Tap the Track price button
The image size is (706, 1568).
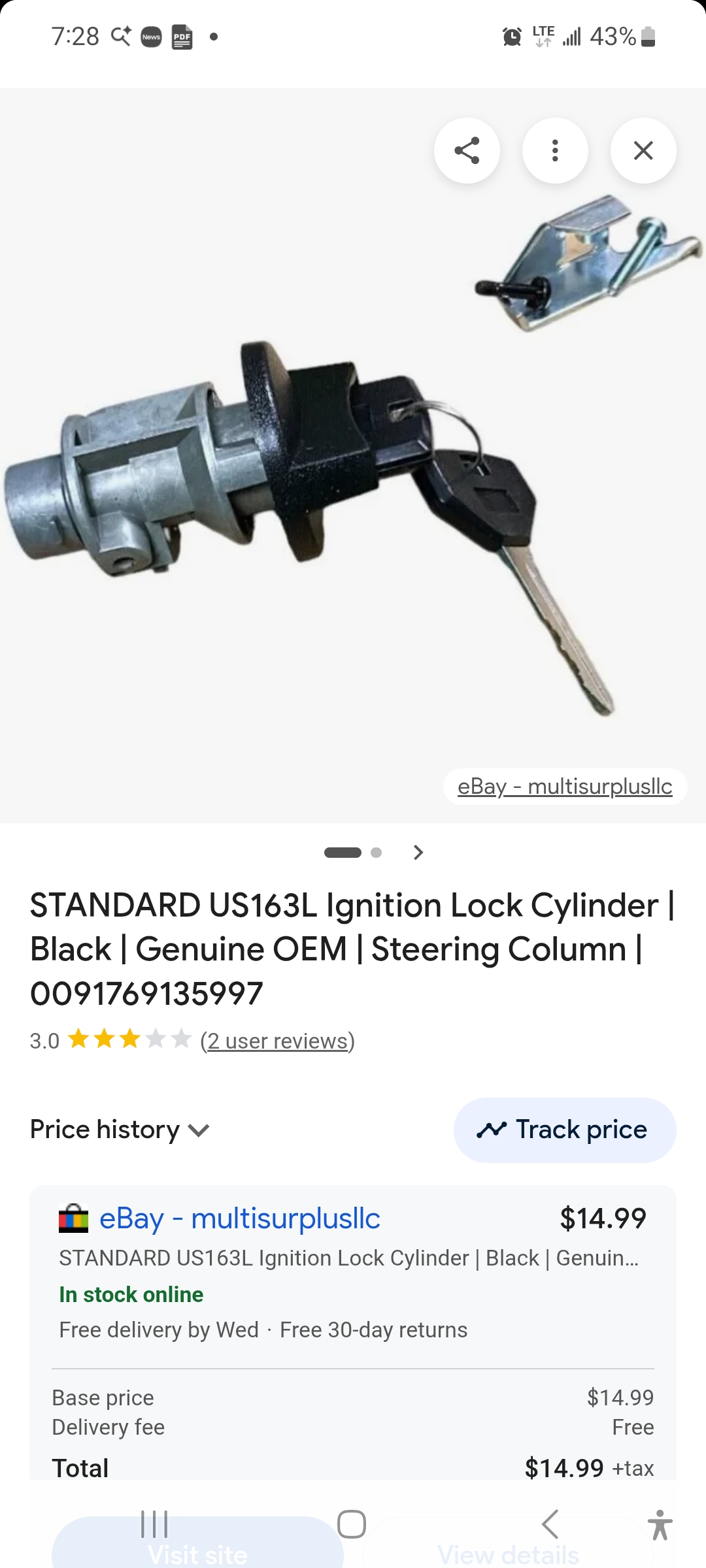[565, 1130]
